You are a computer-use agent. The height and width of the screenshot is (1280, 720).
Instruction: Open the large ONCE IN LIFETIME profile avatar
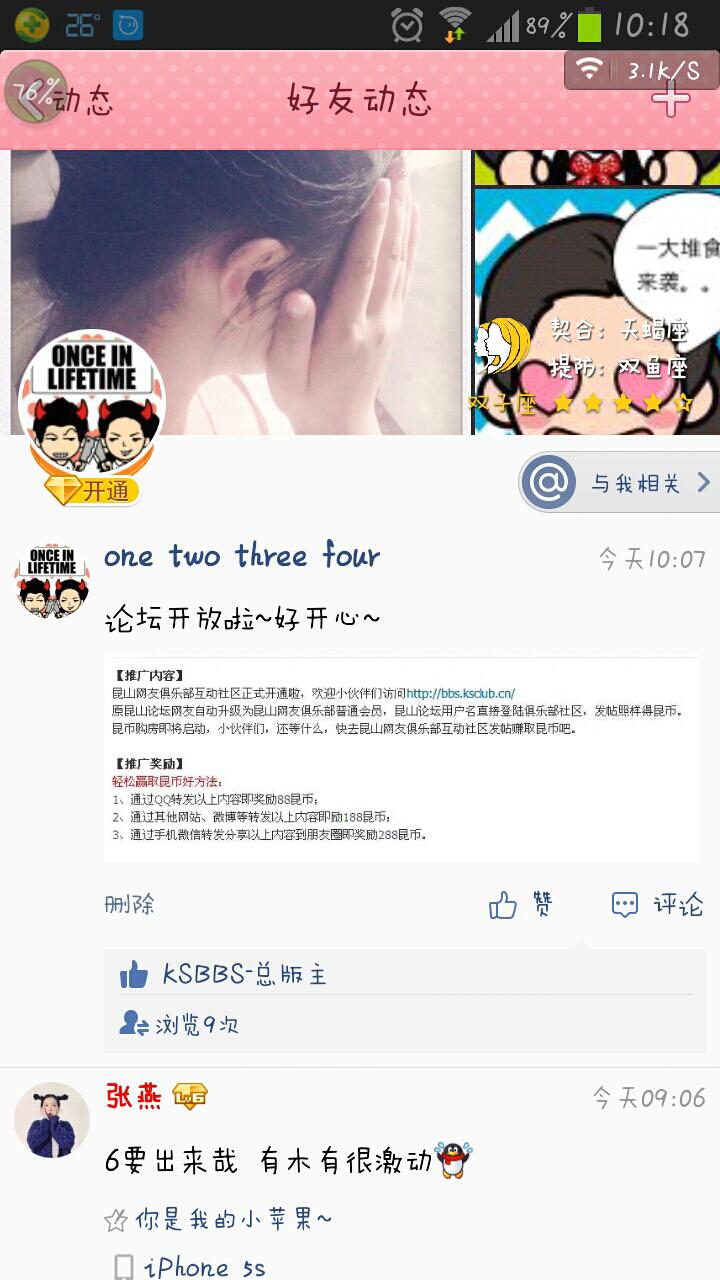(x=92, y=402)
